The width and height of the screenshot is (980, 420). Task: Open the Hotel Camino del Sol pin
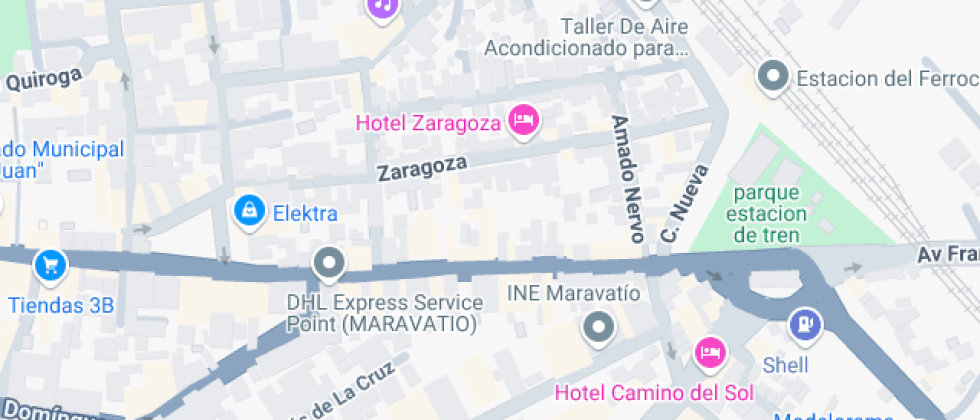[710, 352]
